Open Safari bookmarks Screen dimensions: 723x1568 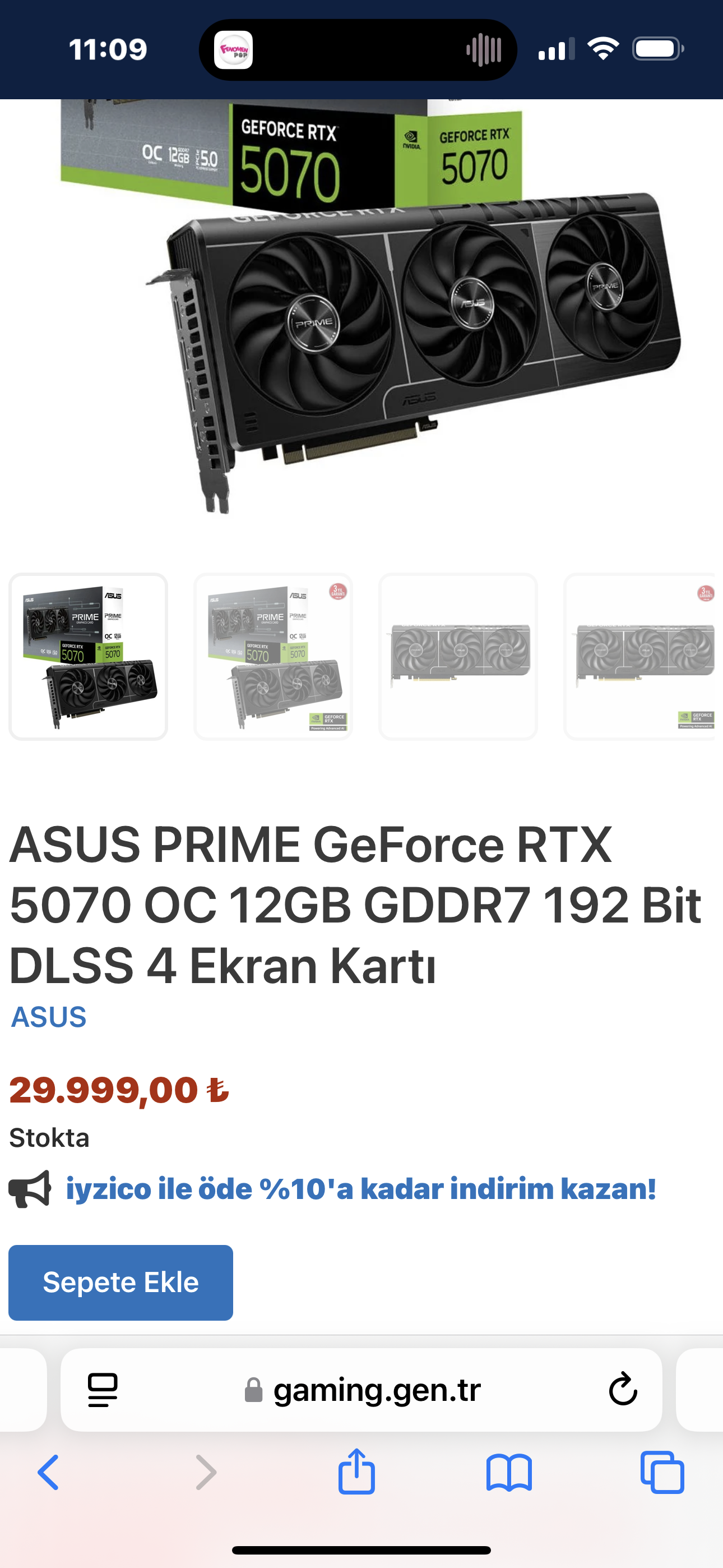coord(509,1473)
